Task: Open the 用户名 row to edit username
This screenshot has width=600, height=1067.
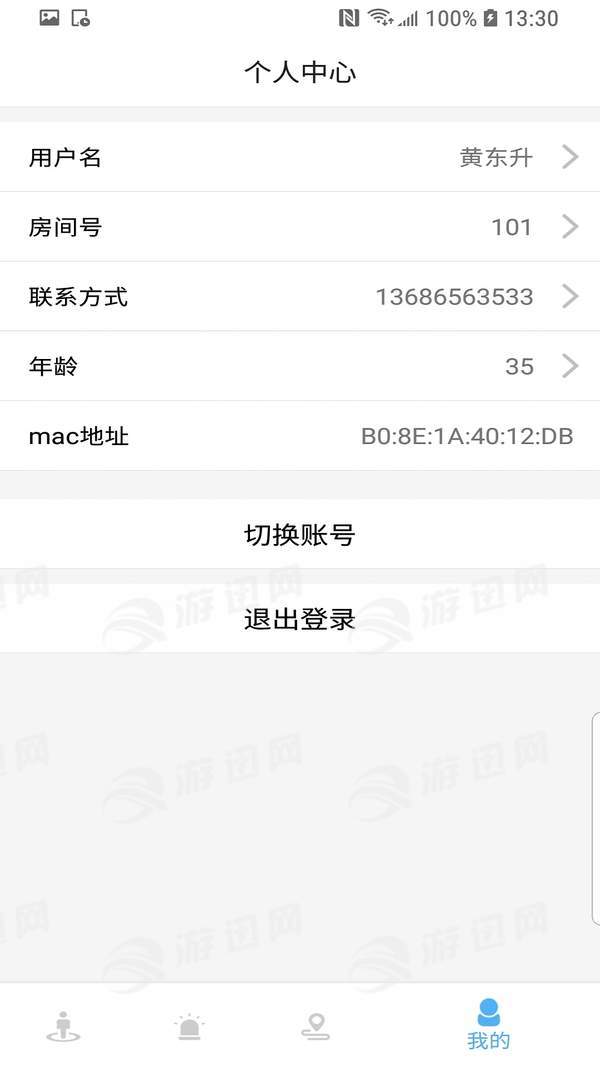Action: click(x=300, y=157)
